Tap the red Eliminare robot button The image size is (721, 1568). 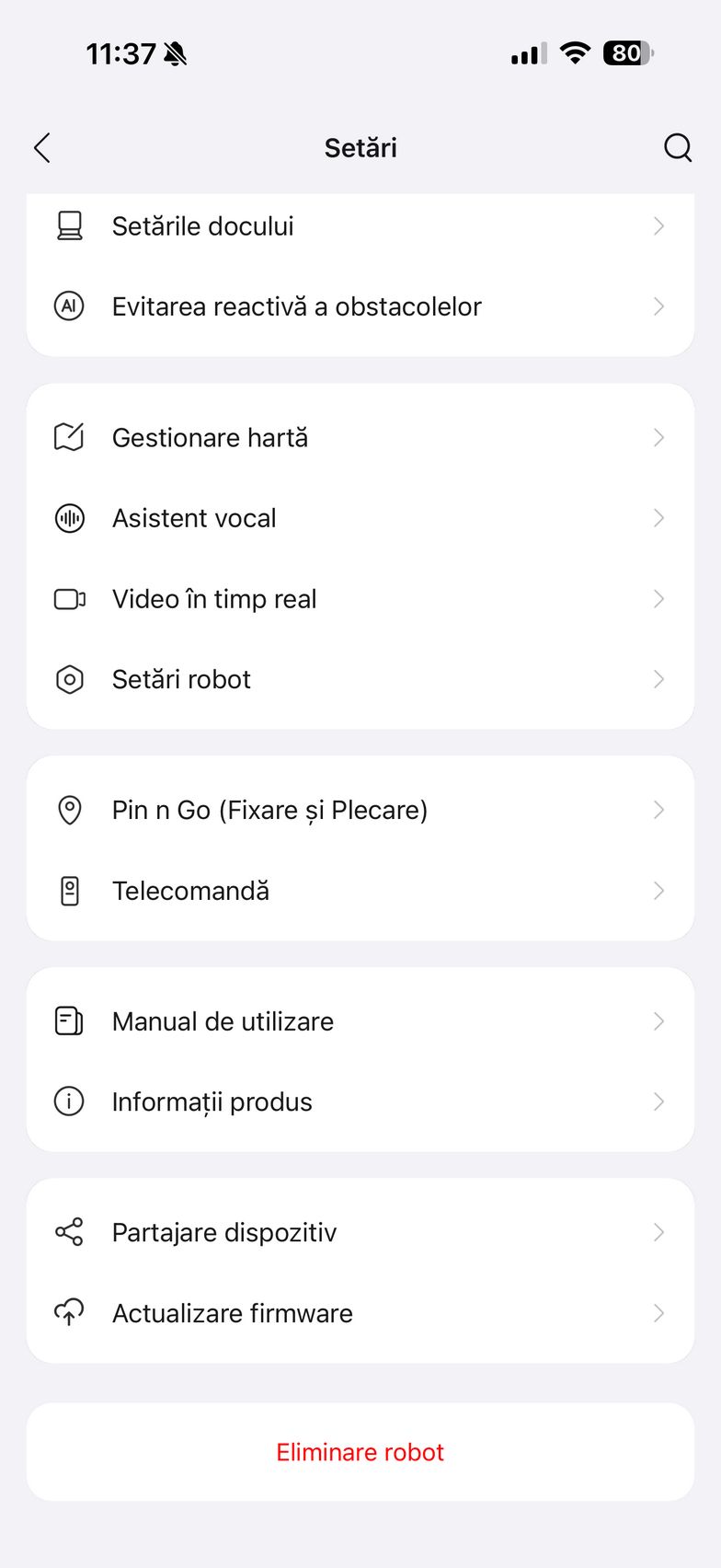360,1452
